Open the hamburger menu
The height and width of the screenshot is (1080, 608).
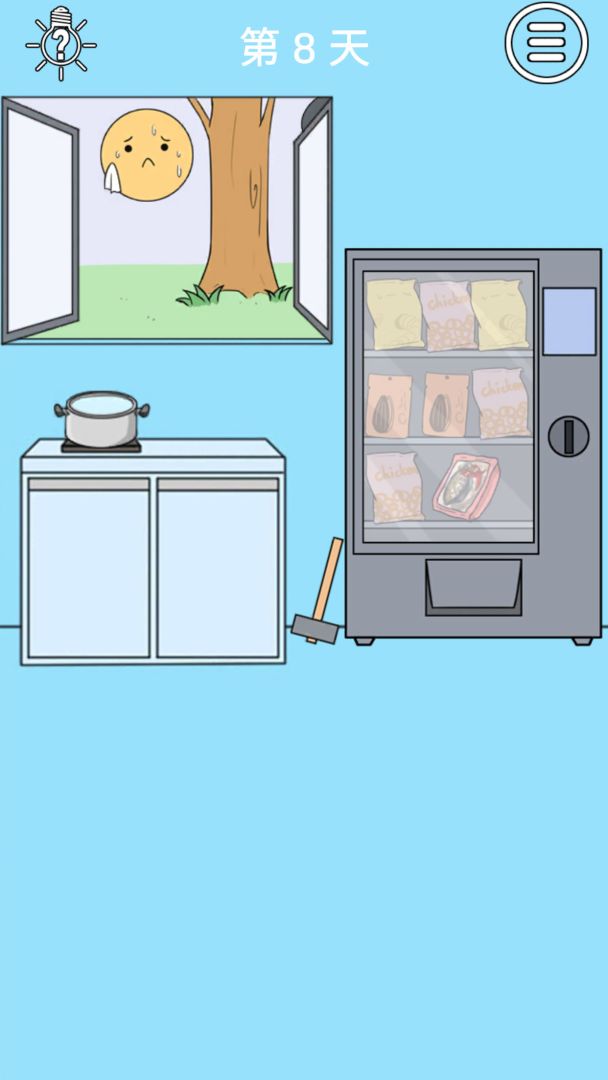[x=546, y=42]
